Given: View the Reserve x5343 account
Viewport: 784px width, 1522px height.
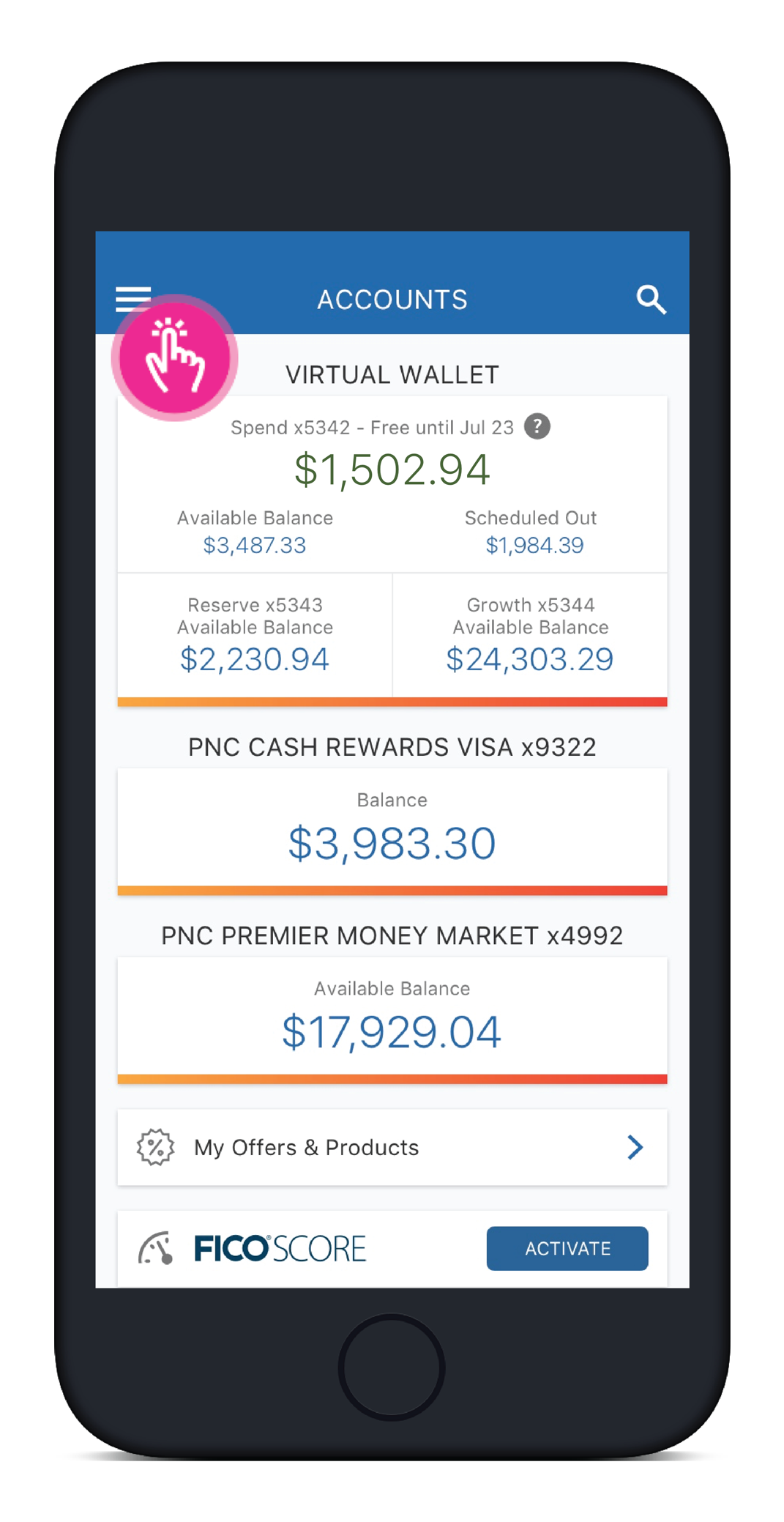Looking at the screenshot, I should [x=255, y=636].
